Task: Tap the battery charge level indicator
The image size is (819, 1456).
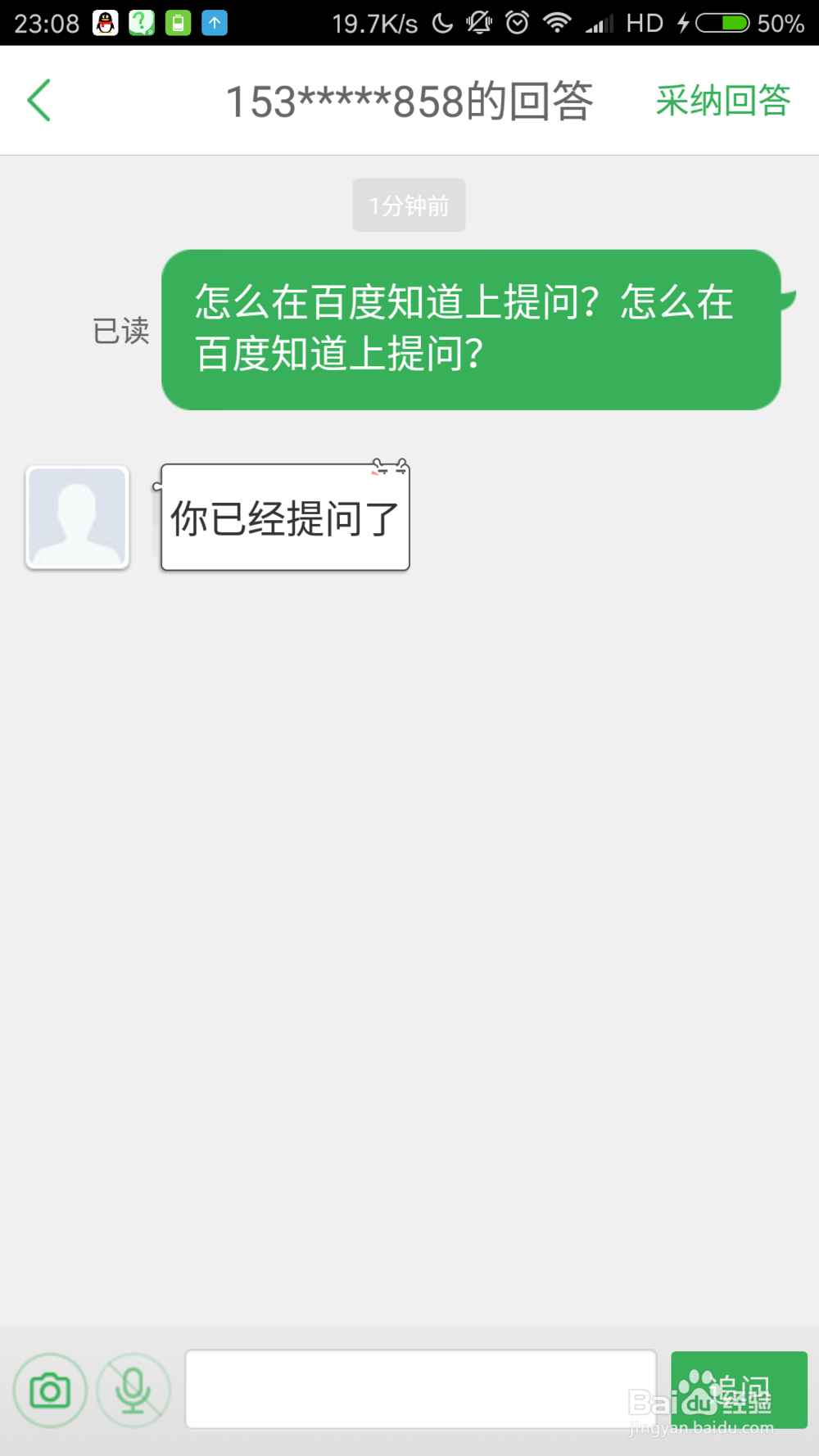Action: pyautogui.click(x=722, y=22)
